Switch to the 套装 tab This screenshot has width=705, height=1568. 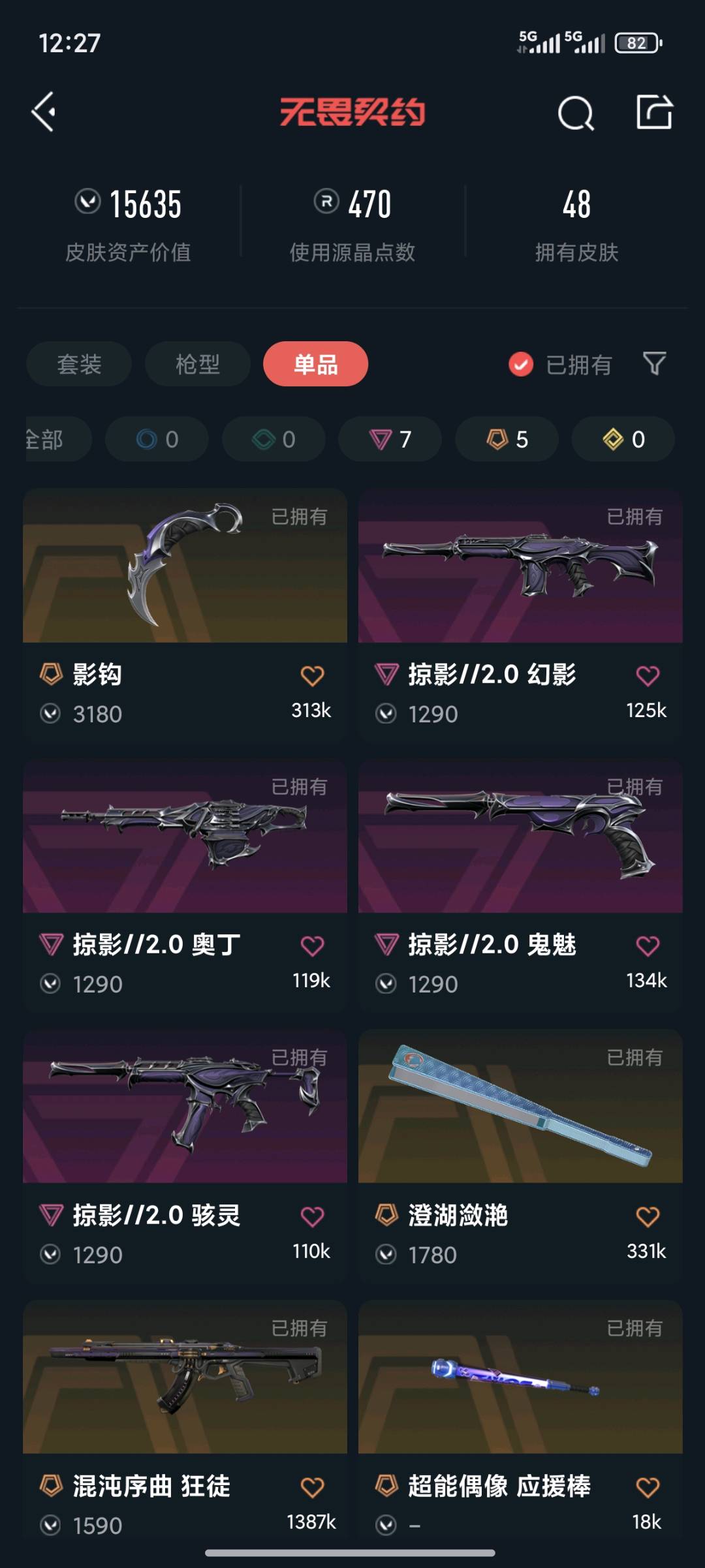click(x=79, y=364)
